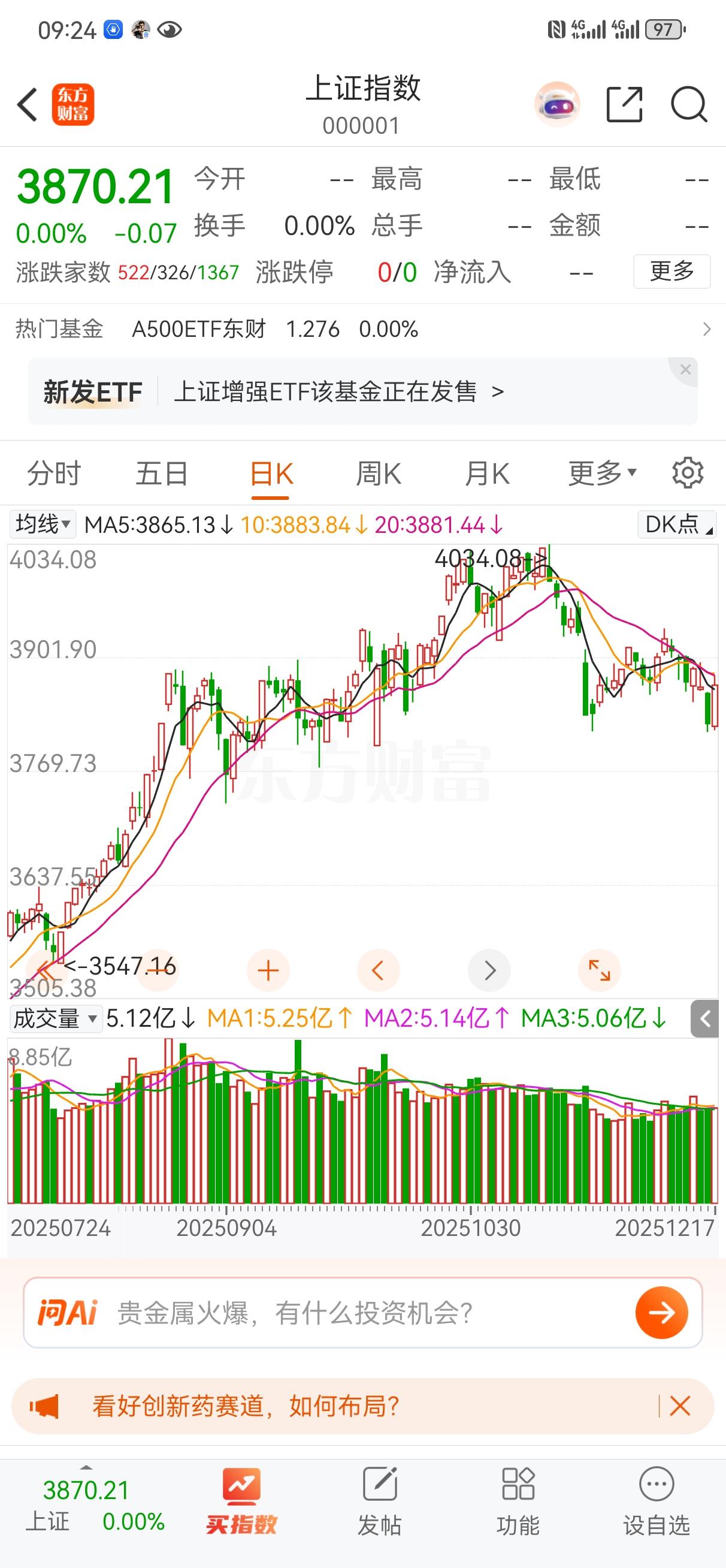Switch to the 周K weekly chart tab
Image resolution: width=726 pixels, height=1568 pixels.
pos(379,473)
